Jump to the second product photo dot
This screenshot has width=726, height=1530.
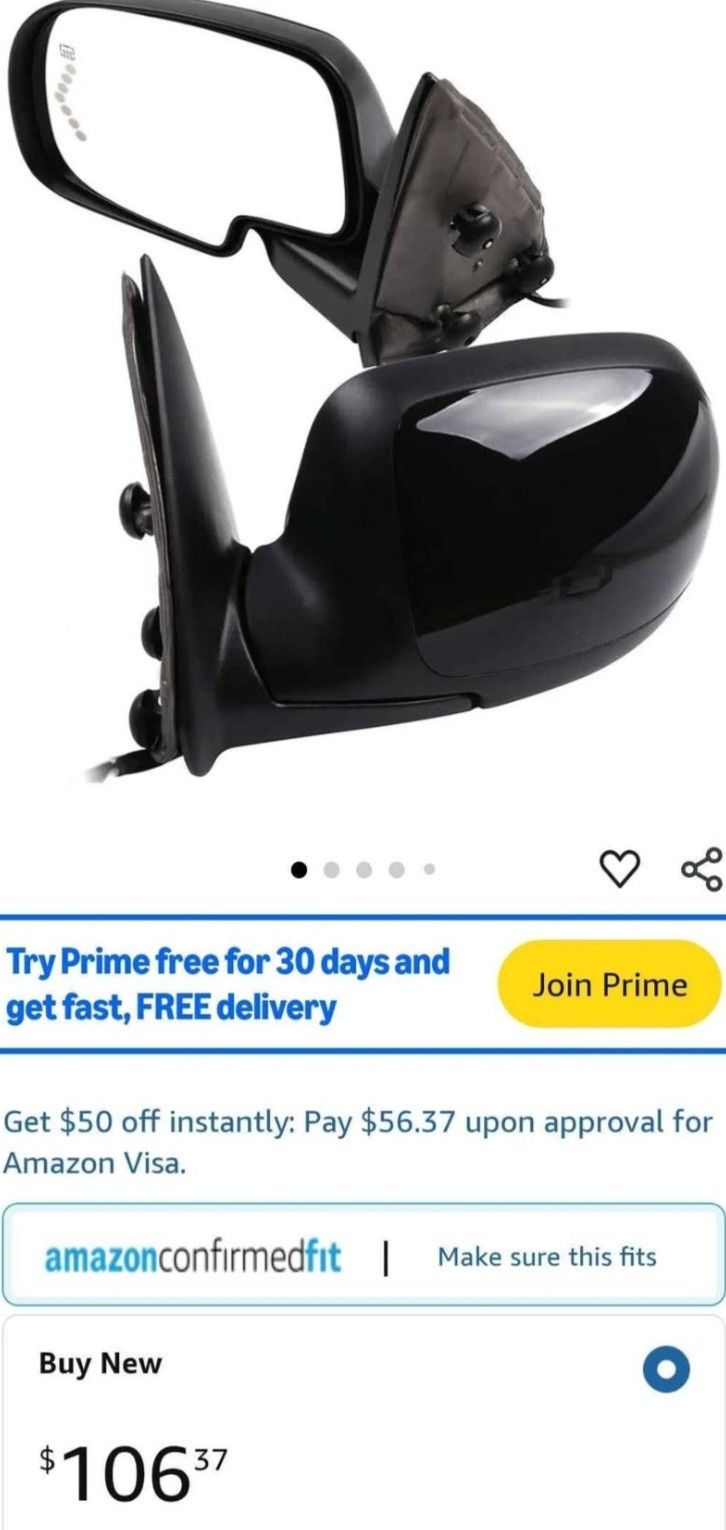pyautogui.click(x=332, y=870)
